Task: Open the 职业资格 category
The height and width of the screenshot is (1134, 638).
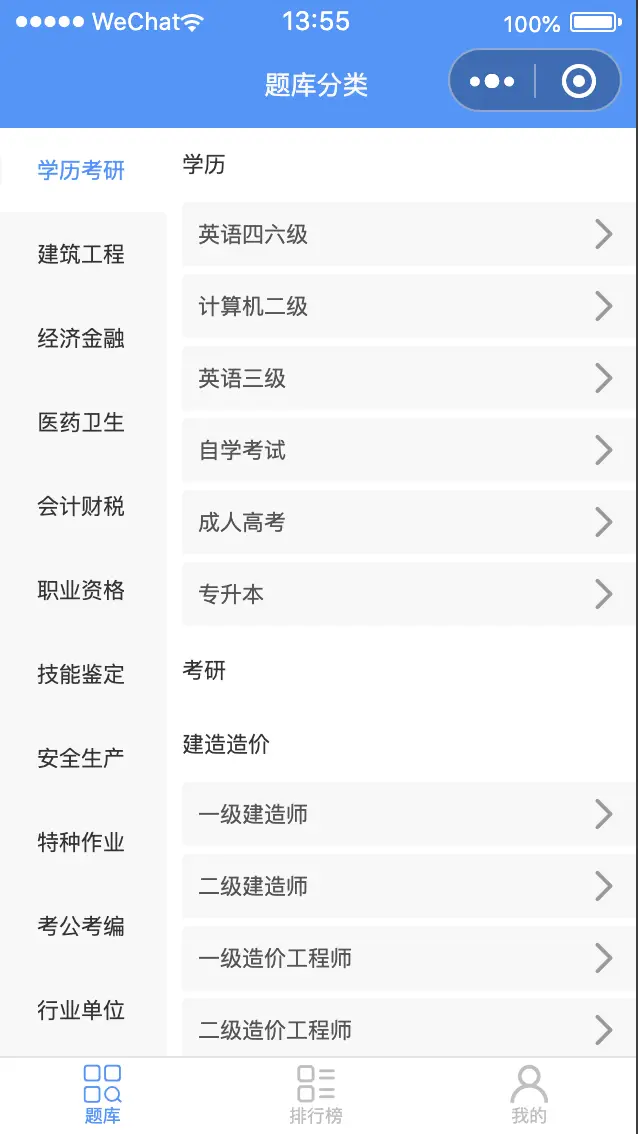Action: tap(82, 590)
